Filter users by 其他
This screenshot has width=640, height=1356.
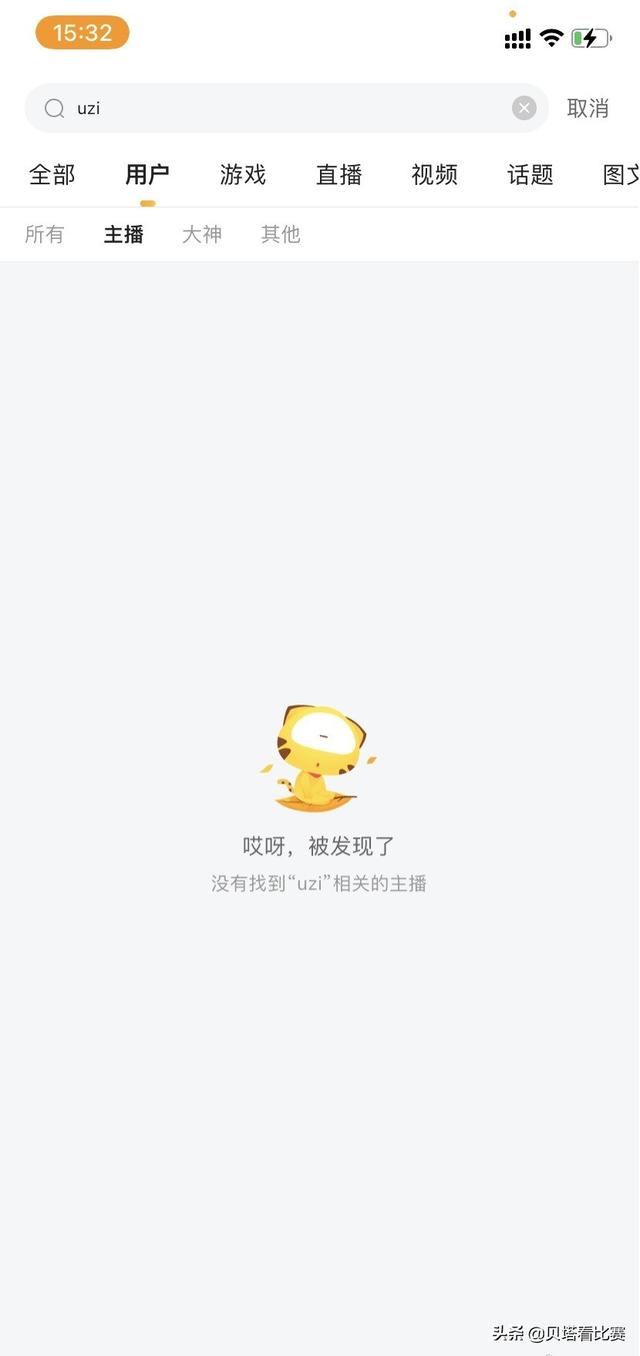[x=281, y=234]
